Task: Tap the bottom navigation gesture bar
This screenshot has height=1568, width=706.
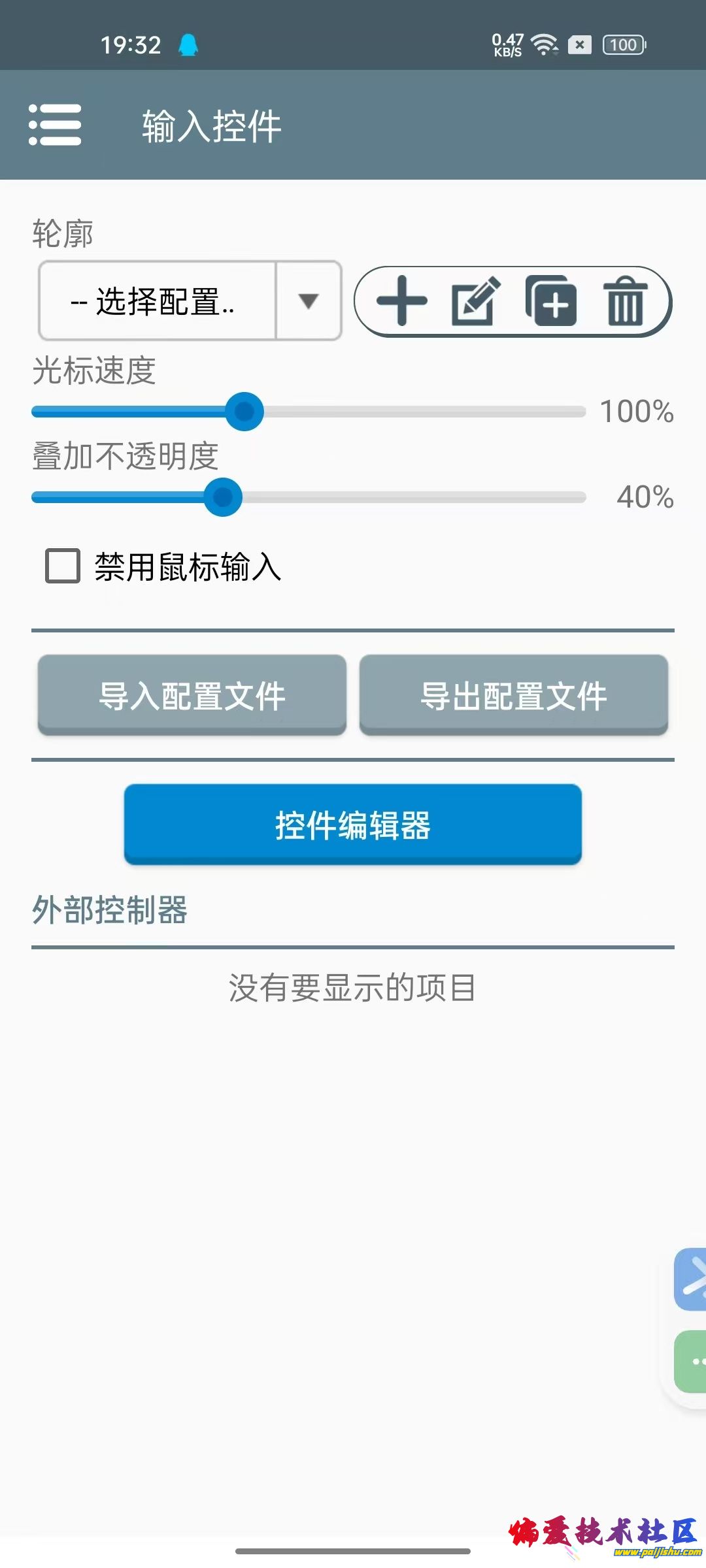Action: click(353, 1550)
